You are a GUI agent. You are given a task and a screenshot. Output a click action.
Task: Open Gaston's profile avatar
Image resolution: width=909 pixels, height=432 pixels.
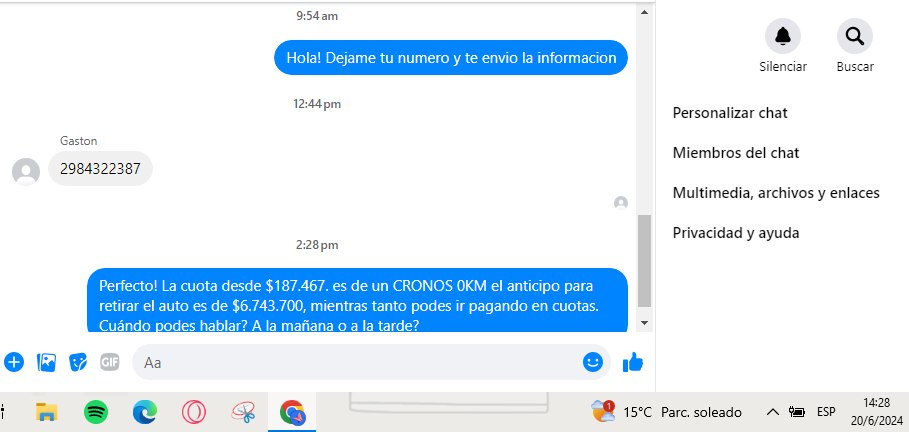point(26,171)
